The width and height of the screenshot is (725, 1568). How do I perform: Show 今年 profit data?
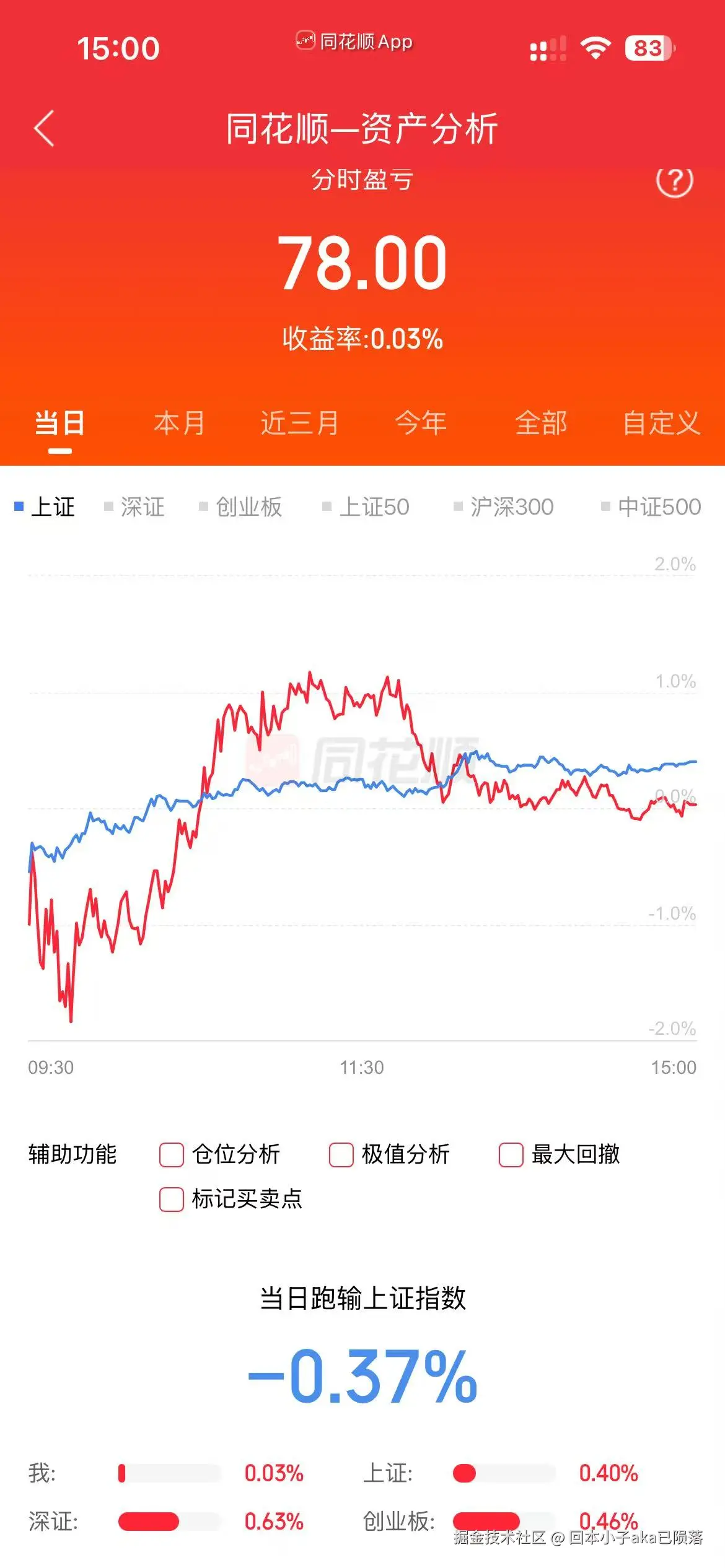click(x=421, y=424)
